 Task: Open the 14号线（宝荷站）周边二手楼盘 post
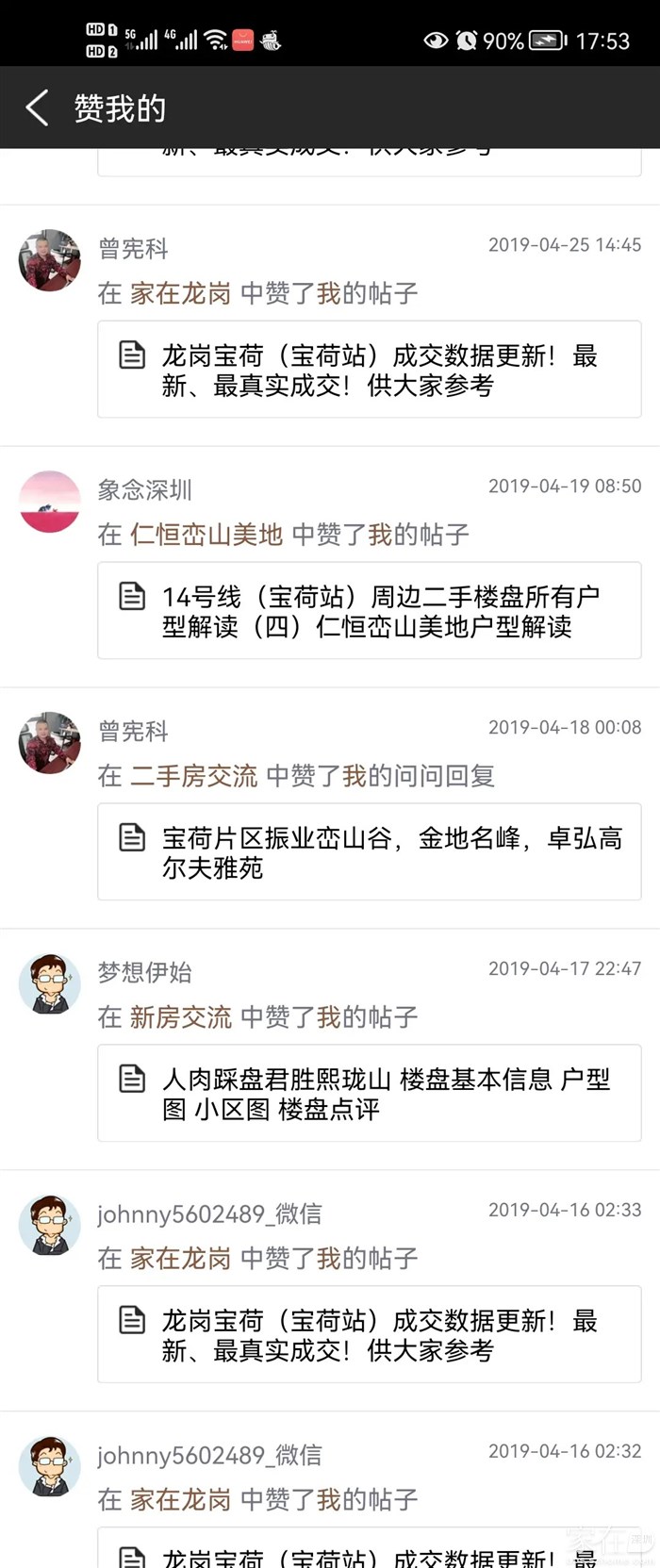coord(370,611)
